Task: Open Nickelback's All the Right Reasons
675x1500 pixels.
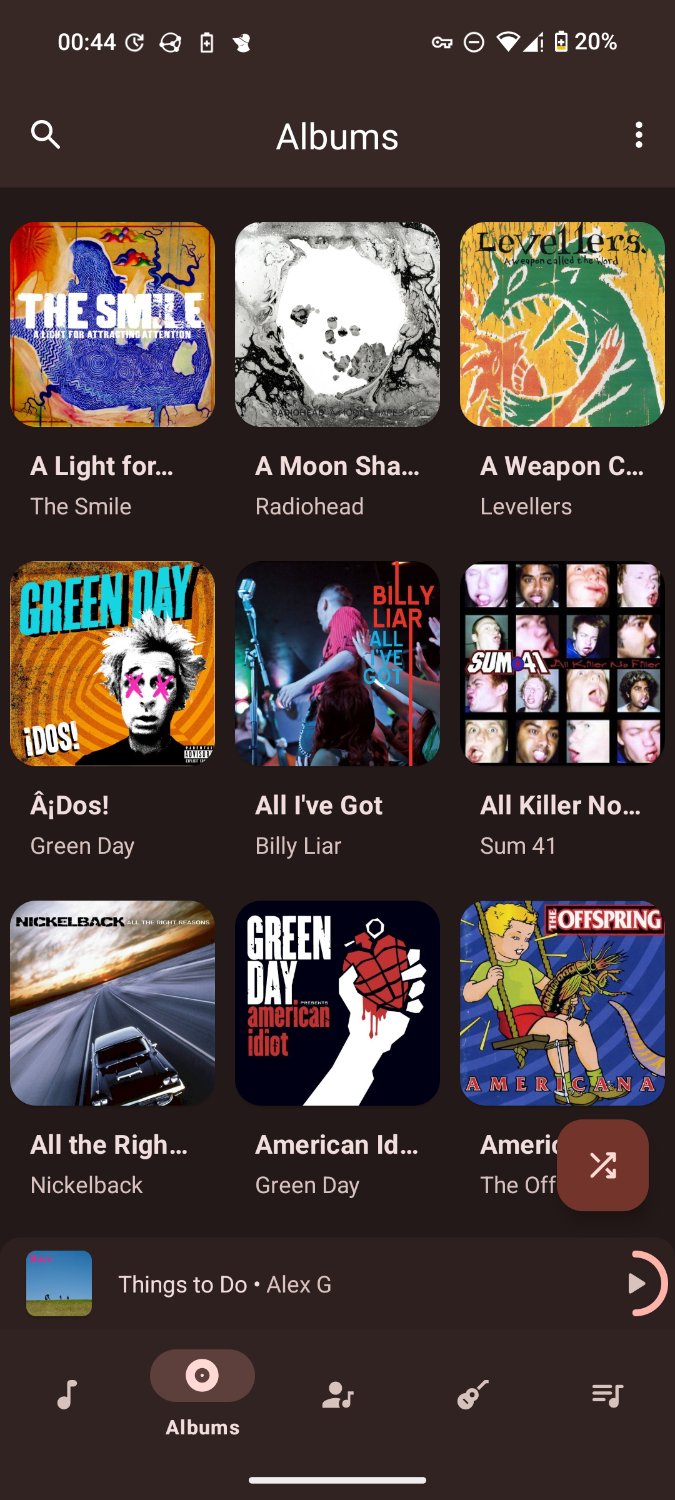Action: (112, 1003)
